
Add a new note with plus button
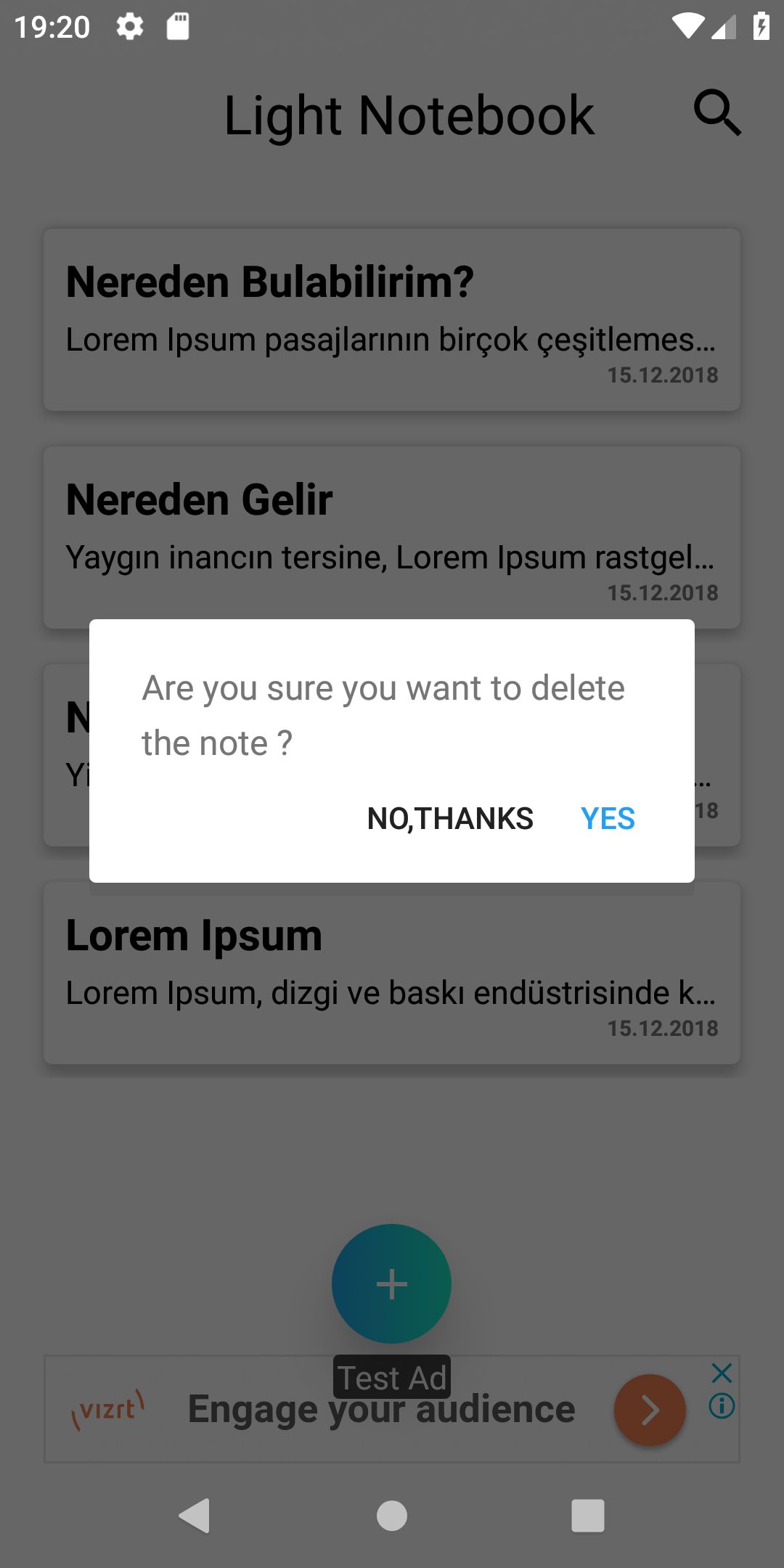click(x=391, y=1283)
